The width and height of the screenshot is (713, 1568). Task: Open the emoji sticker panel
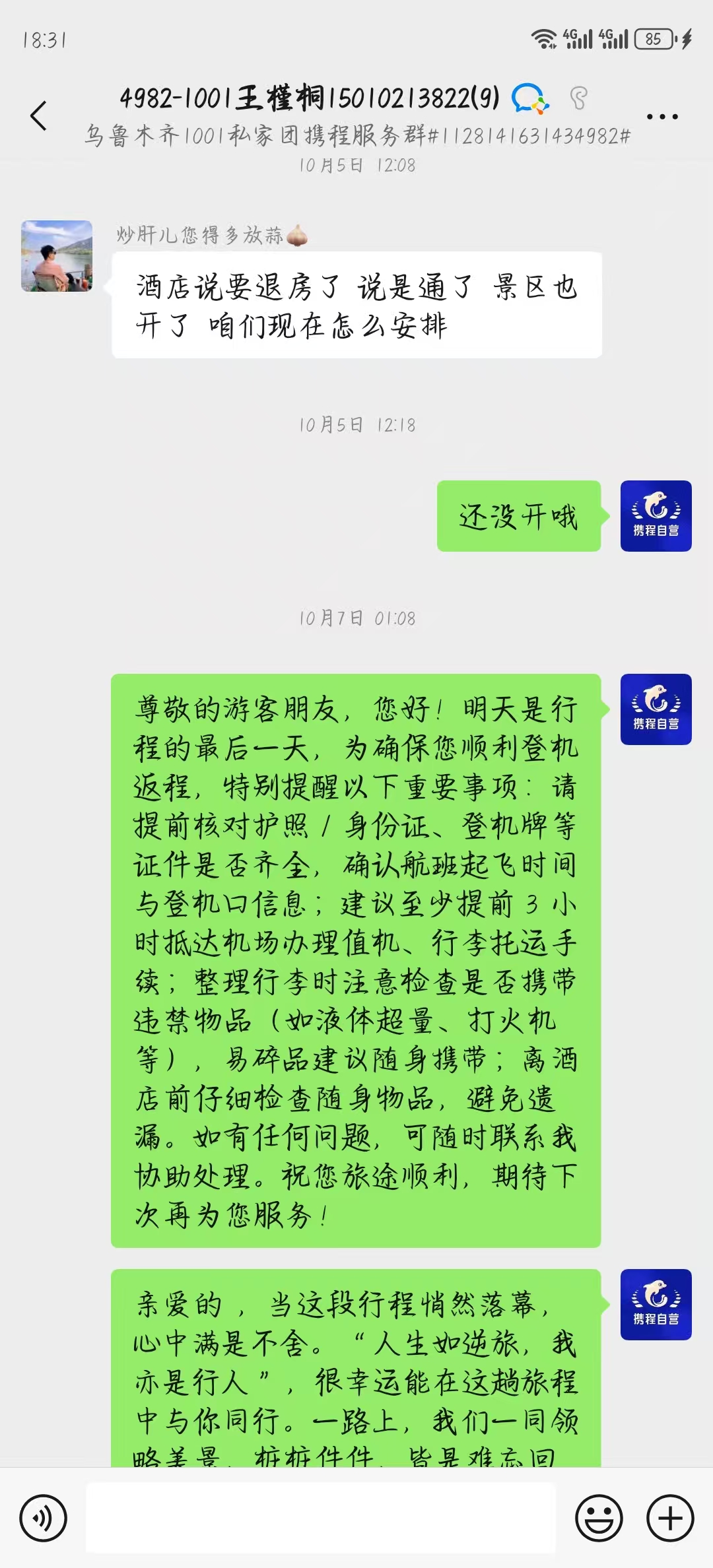point(599,1518)
